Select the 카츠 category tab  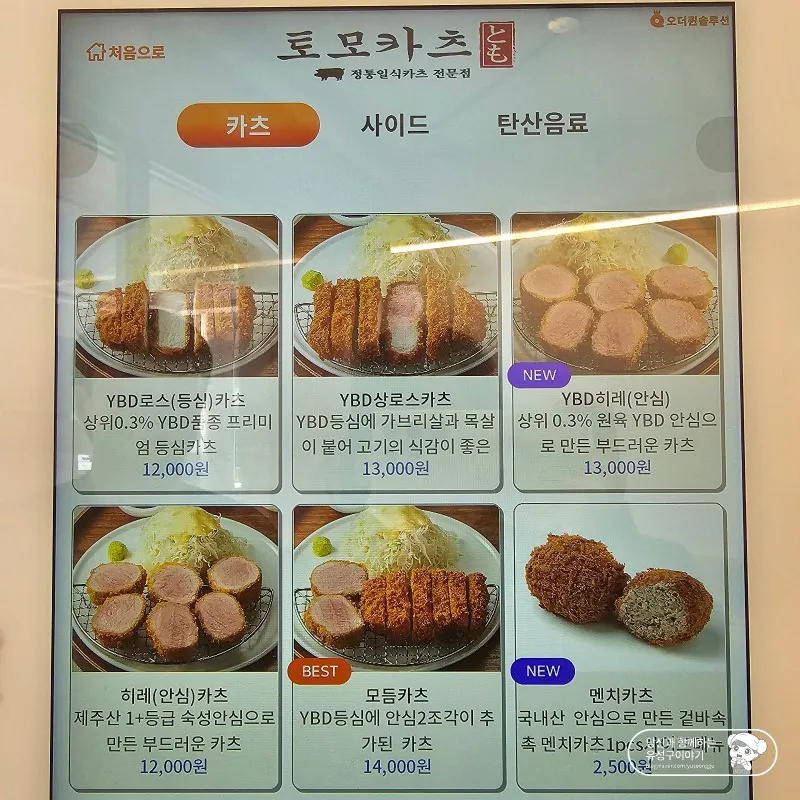(248, 125)
